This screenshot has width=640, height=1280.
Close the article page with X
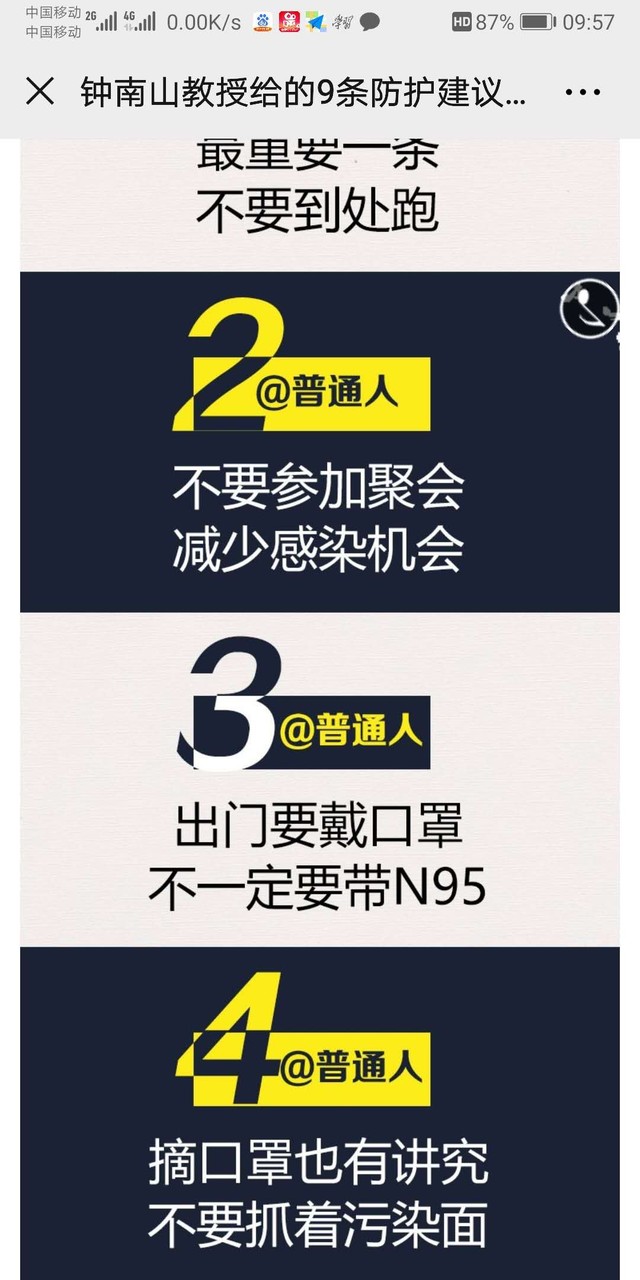pyautogui.click(x=39, y=92)
